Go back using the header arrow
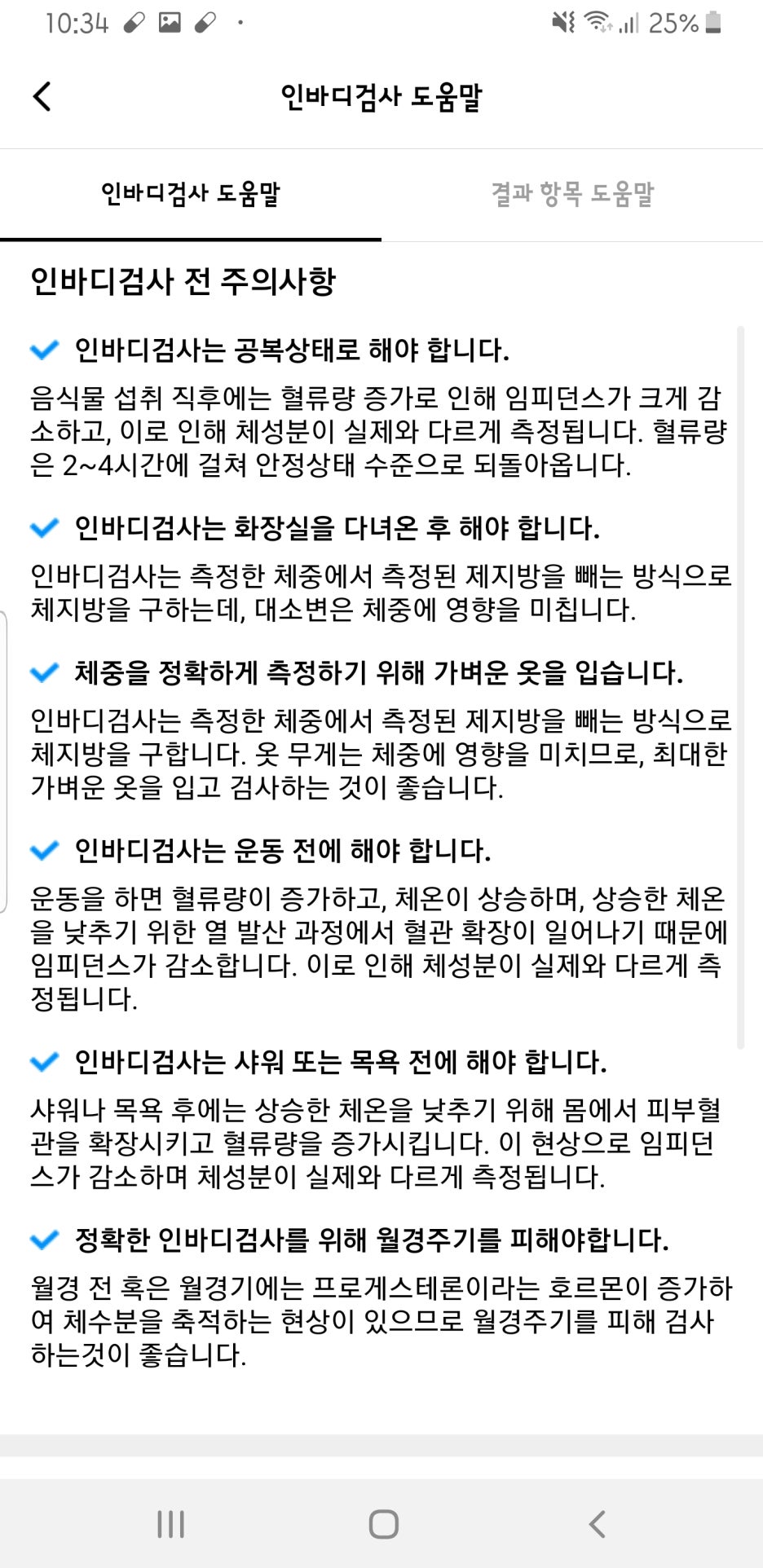 tap(42, 96)
